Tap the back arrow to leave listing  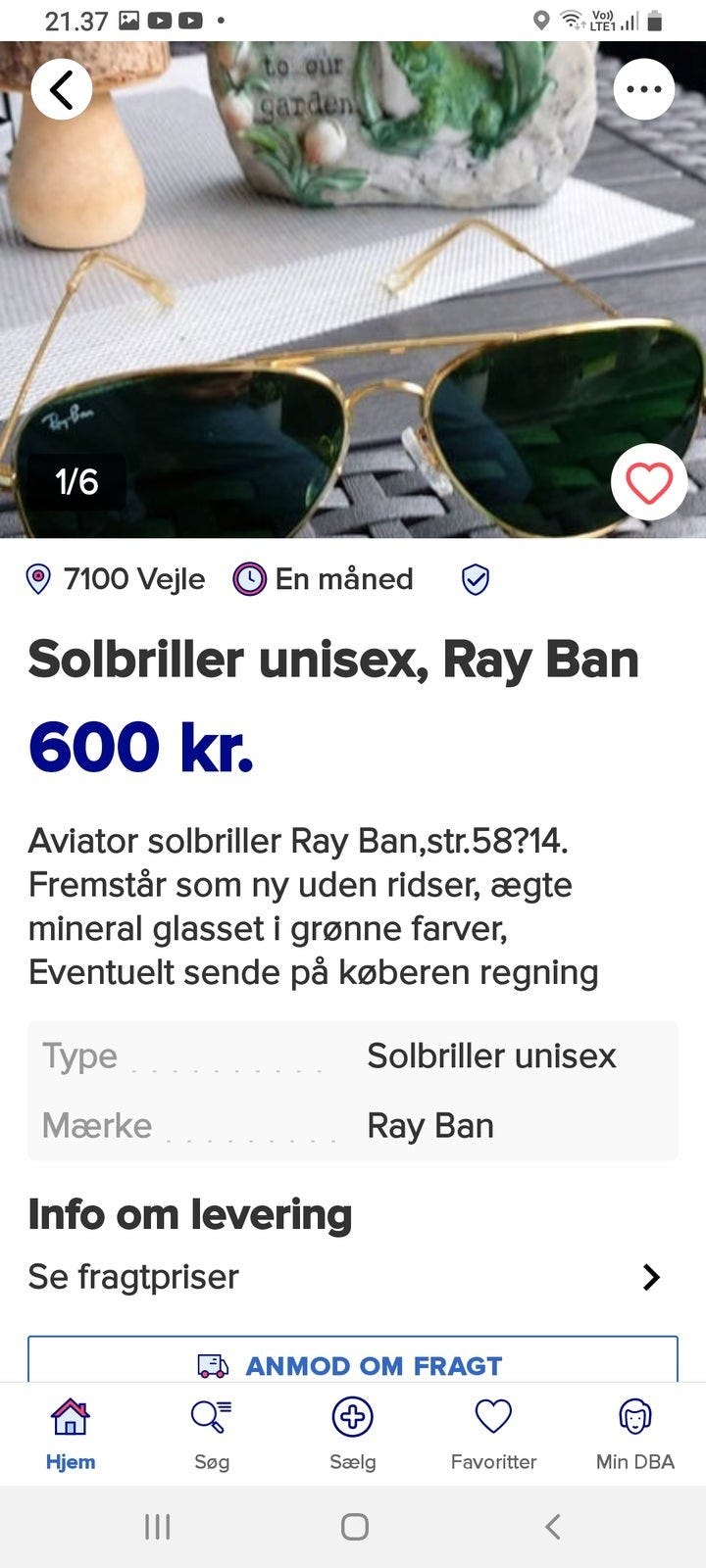(x=63, y=88)
